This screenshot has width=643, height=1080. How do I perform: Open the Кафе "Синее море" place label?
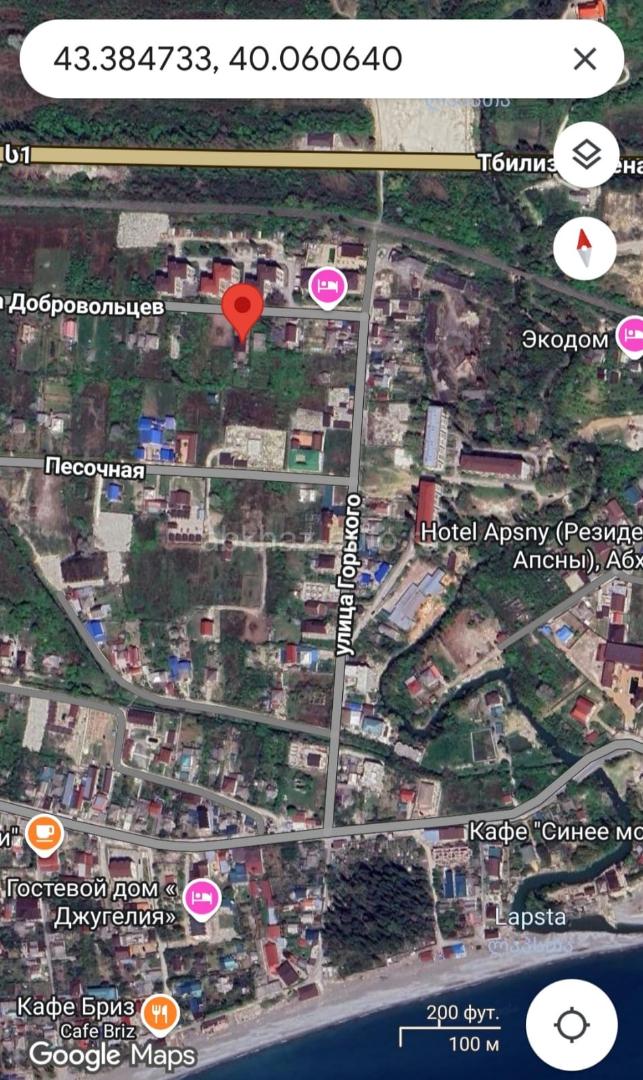(556, 831)
